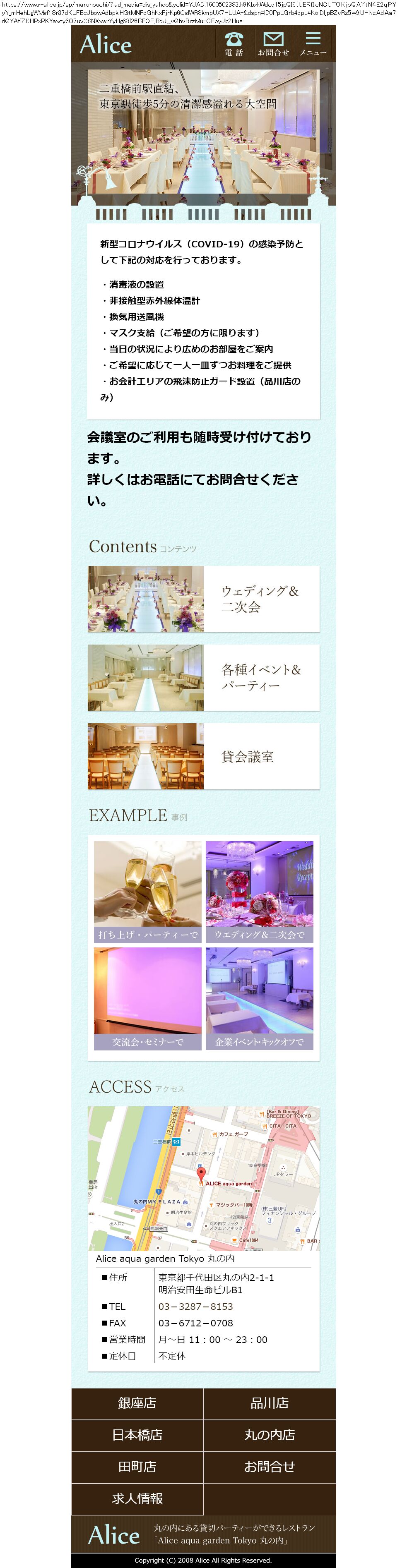The width and height of the screenshot is (407, 1568).
Task: Open お問合せ in the footer menu
Action: pyautogui.click(x=270, y=1466)
